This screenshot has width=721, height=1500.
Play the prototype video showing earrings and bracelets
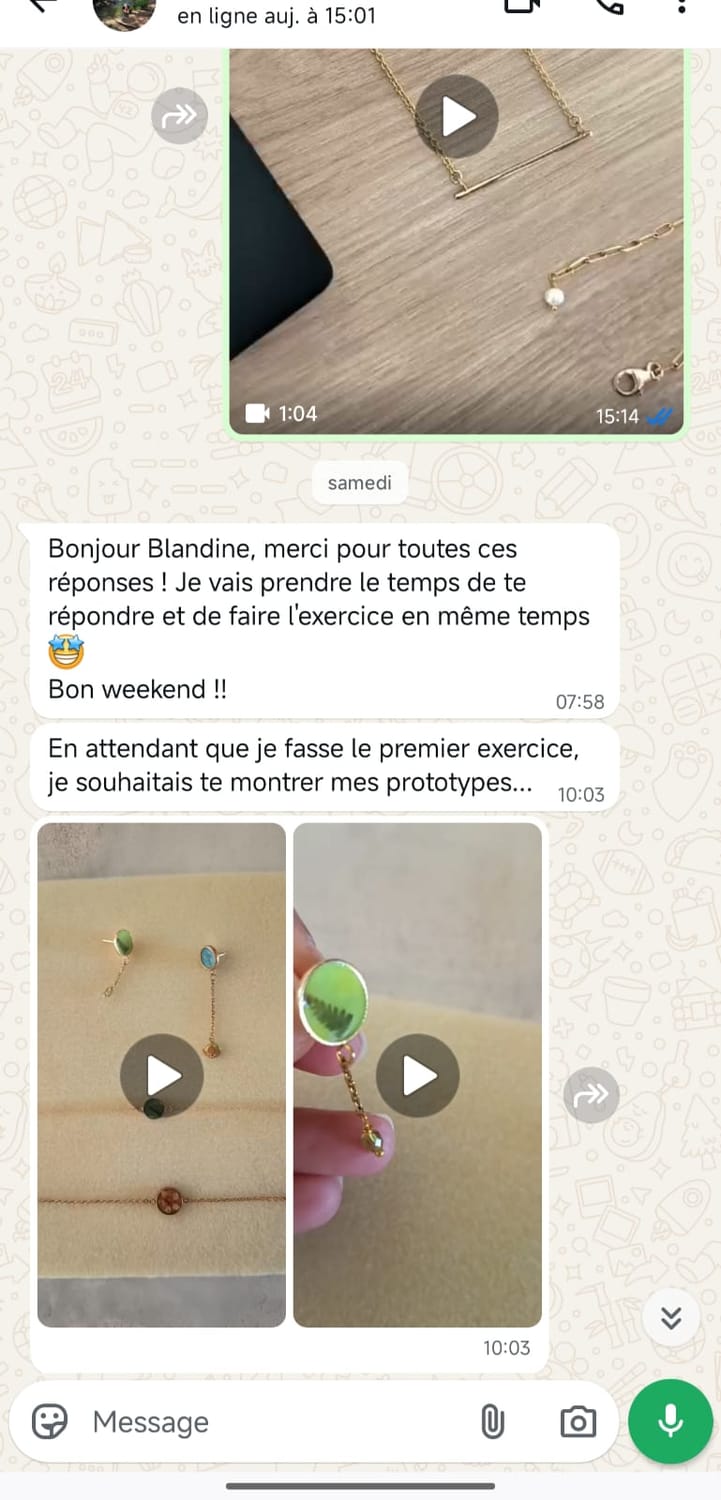162,1075
